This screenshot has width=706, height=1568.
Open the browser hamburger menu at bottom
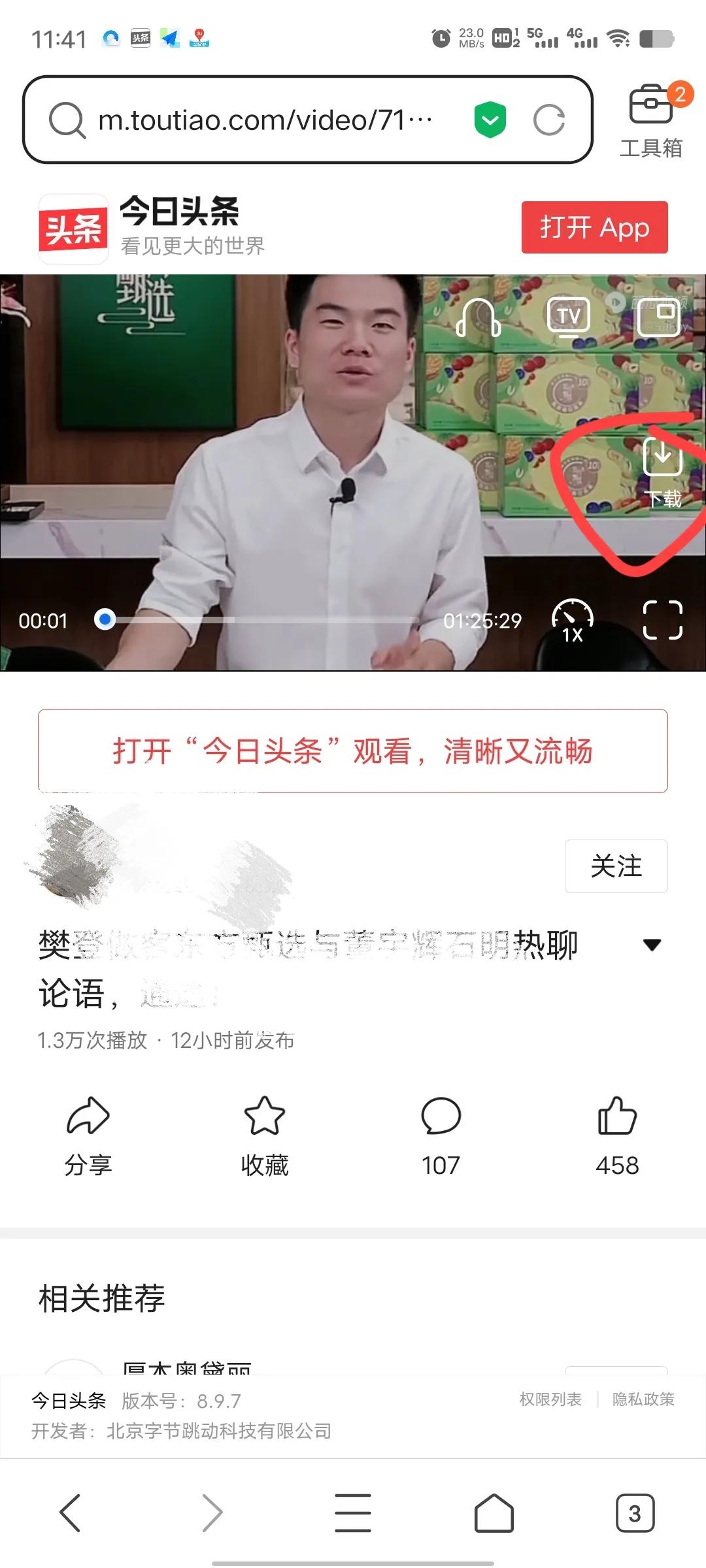(352, 1513)
